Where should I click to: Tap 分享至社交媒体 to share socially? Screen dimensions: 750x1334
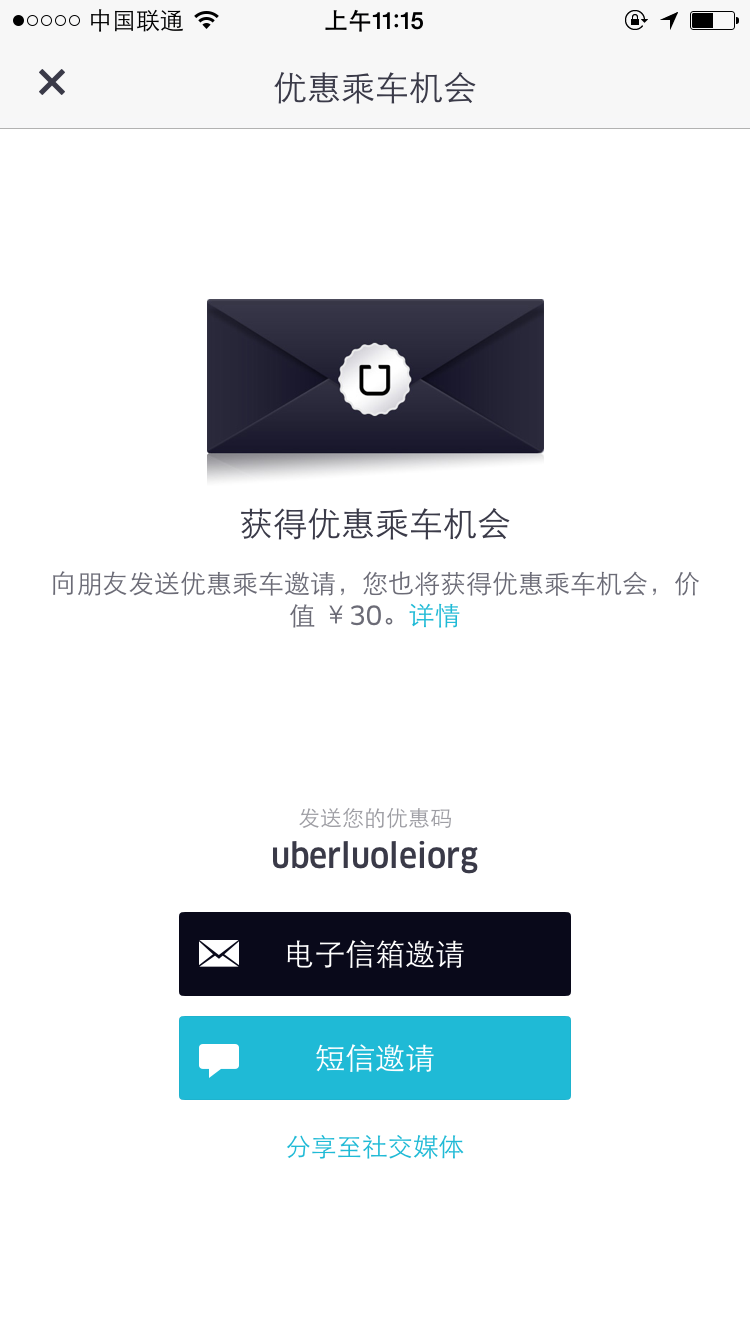375,1147
